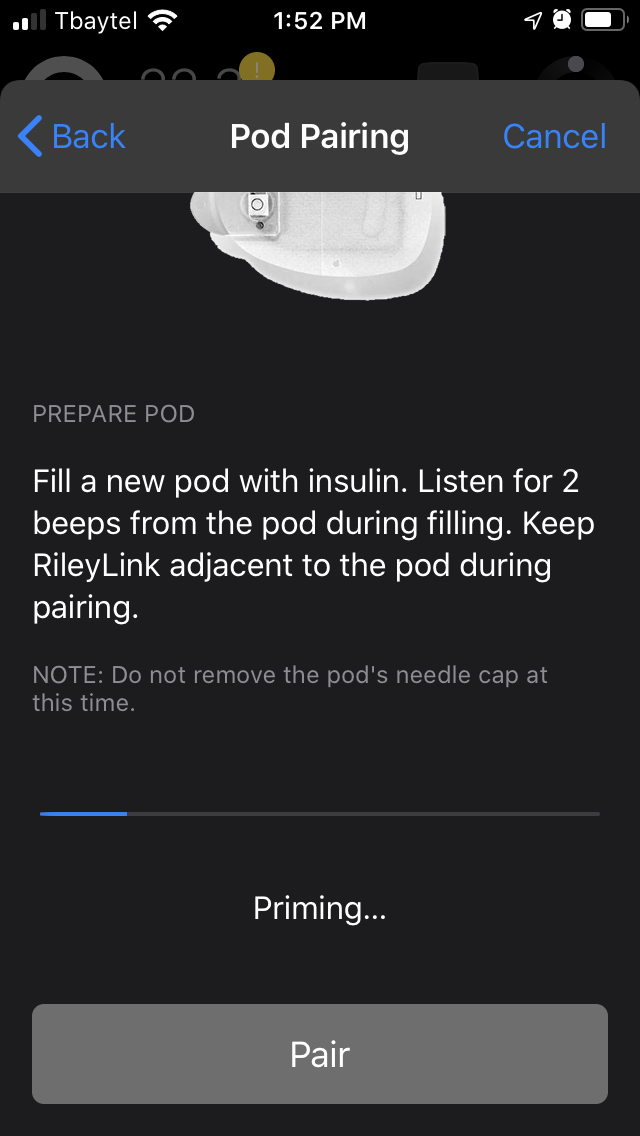Tap the Pair button
Image resolution: width=640 pixels, height=1136 pixels.
coord(320,1054)
